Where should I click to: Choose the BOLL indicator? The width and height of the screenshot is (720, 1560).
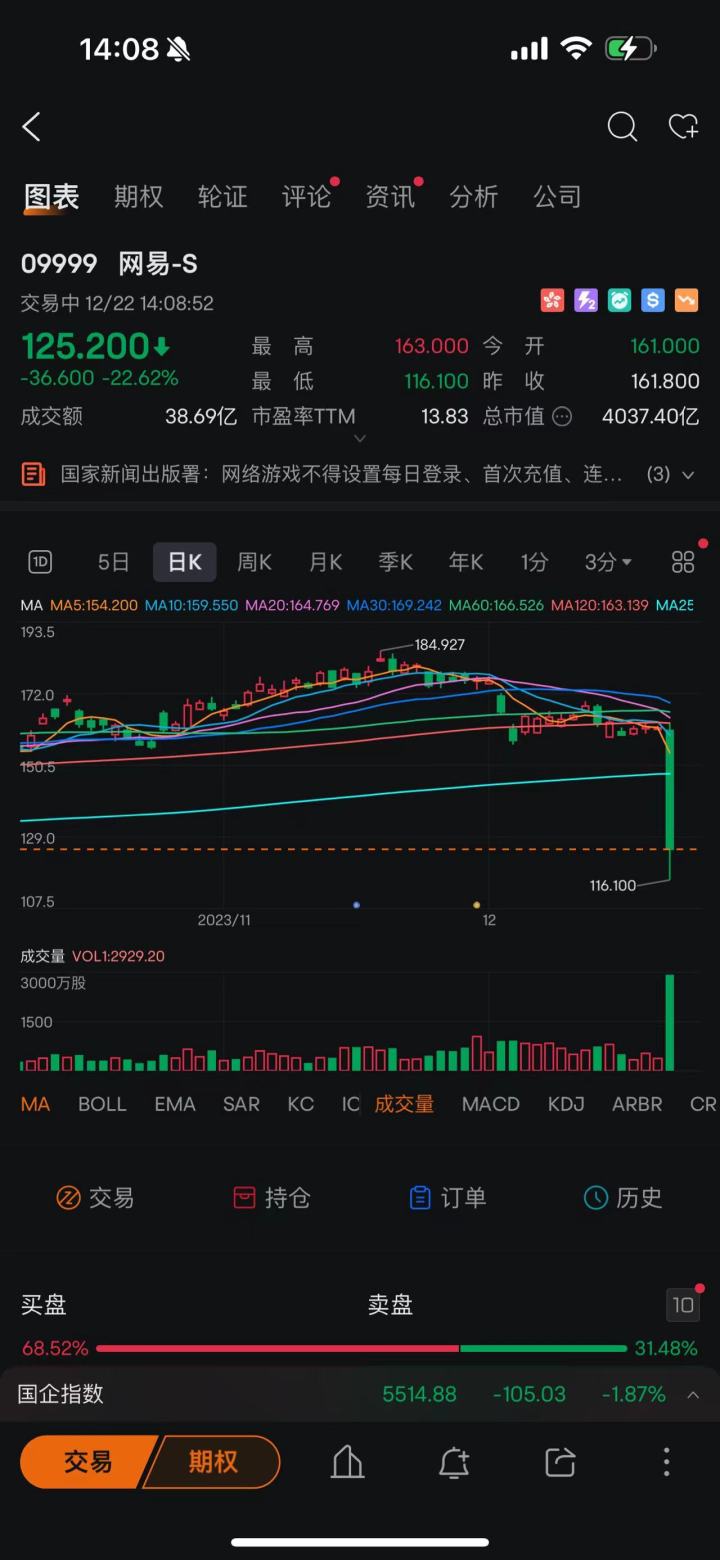coord(102,1104)
